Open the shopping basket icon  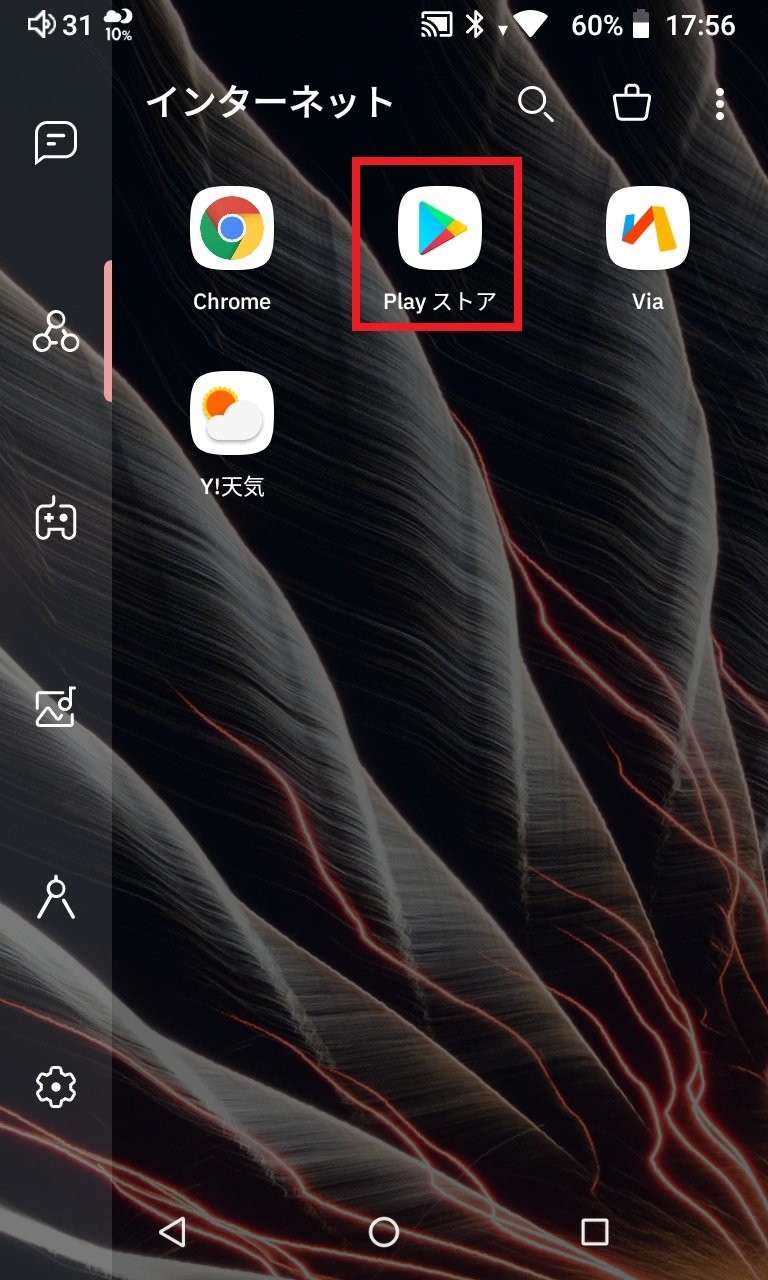[632, 103]
